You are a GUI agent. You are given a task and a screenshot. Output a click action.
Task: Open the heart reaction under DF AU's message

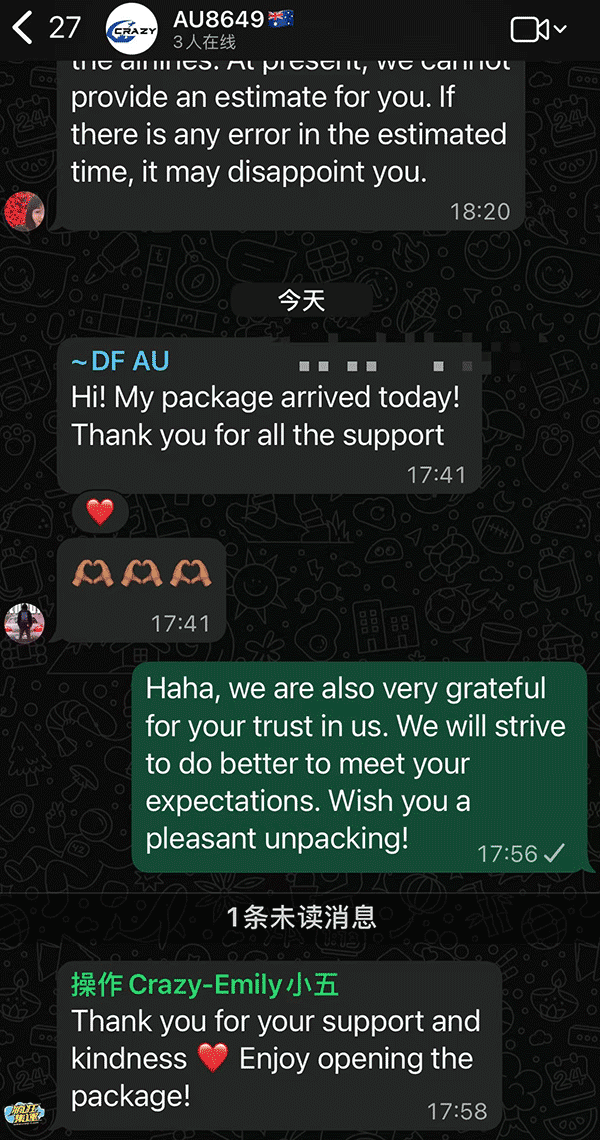pos(100,513)
